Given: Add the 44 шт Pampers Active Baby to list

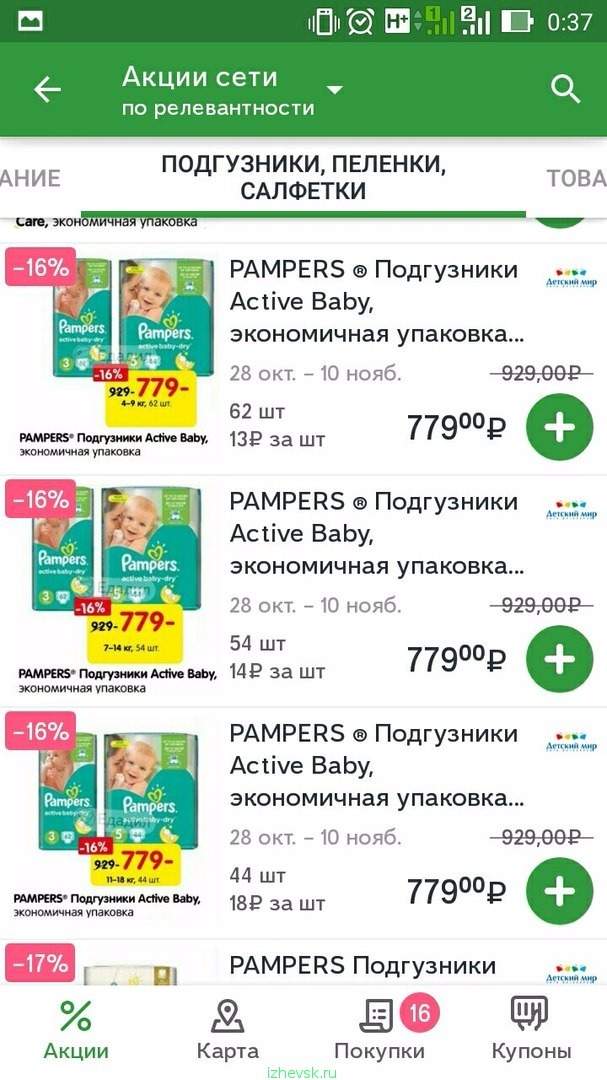Looking at the screenshot, I should click(x=559, y=891).
